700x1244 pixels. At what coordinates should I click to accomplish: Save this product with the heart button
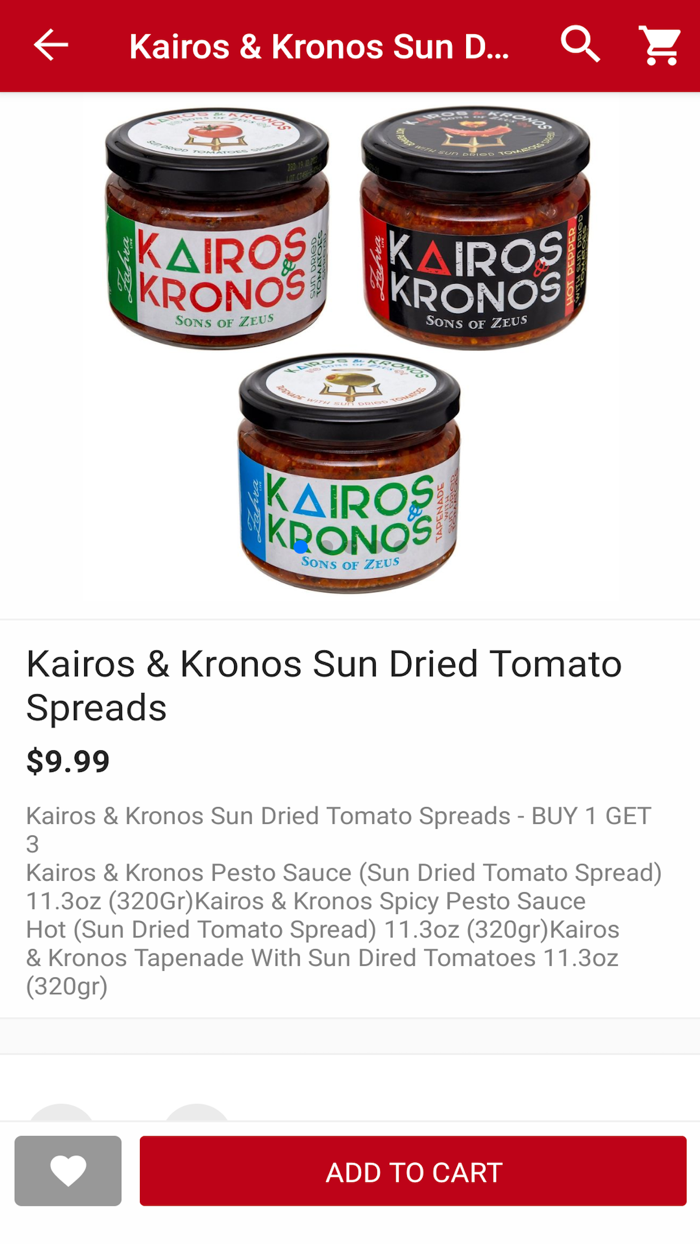pyautogui.click(x=68, y=1171)
